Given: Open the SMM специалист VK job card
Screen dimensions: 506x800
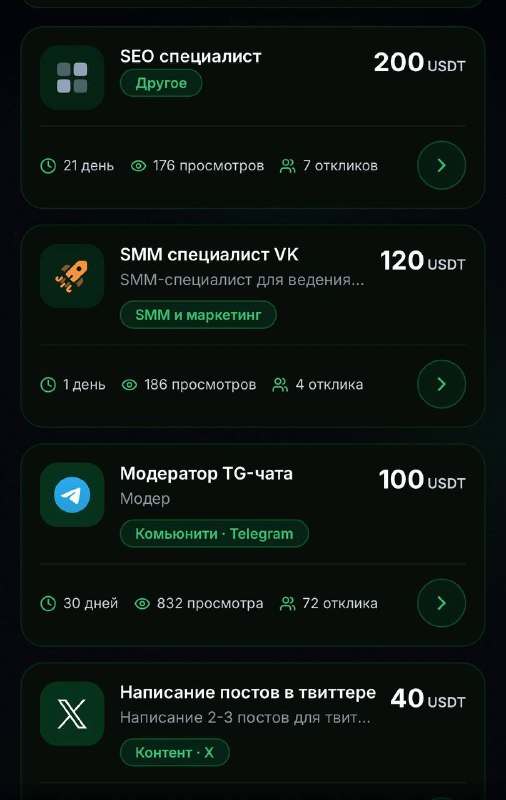Looking at the screenshot, I should point(252,326).
